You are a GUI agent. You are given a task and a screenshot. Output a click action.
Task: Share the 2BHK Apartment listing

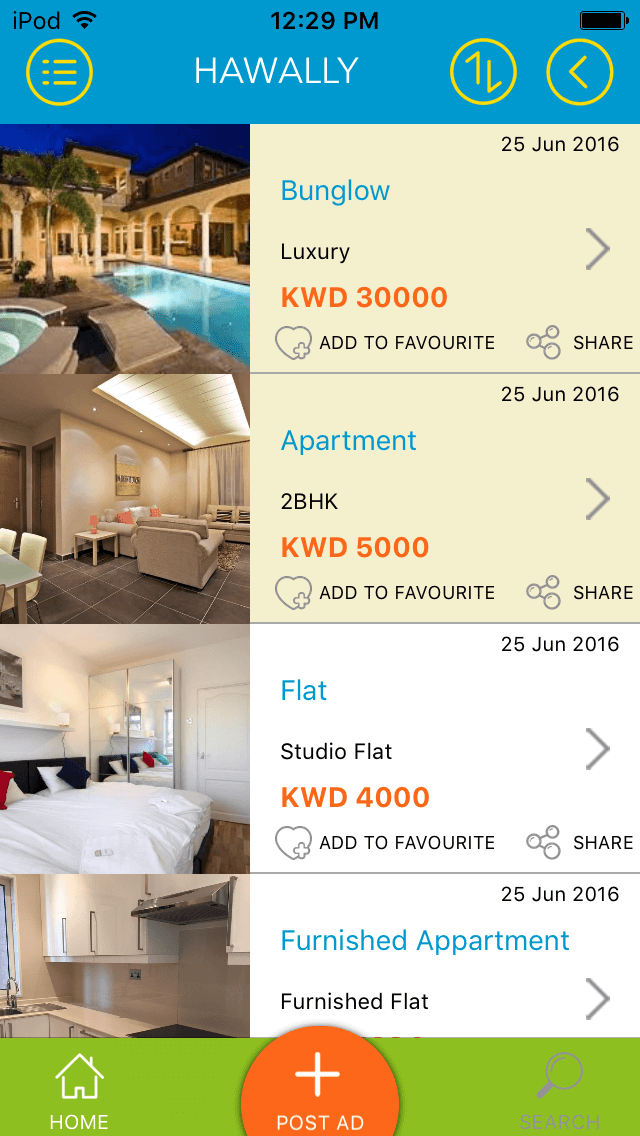tap(580, 593)
